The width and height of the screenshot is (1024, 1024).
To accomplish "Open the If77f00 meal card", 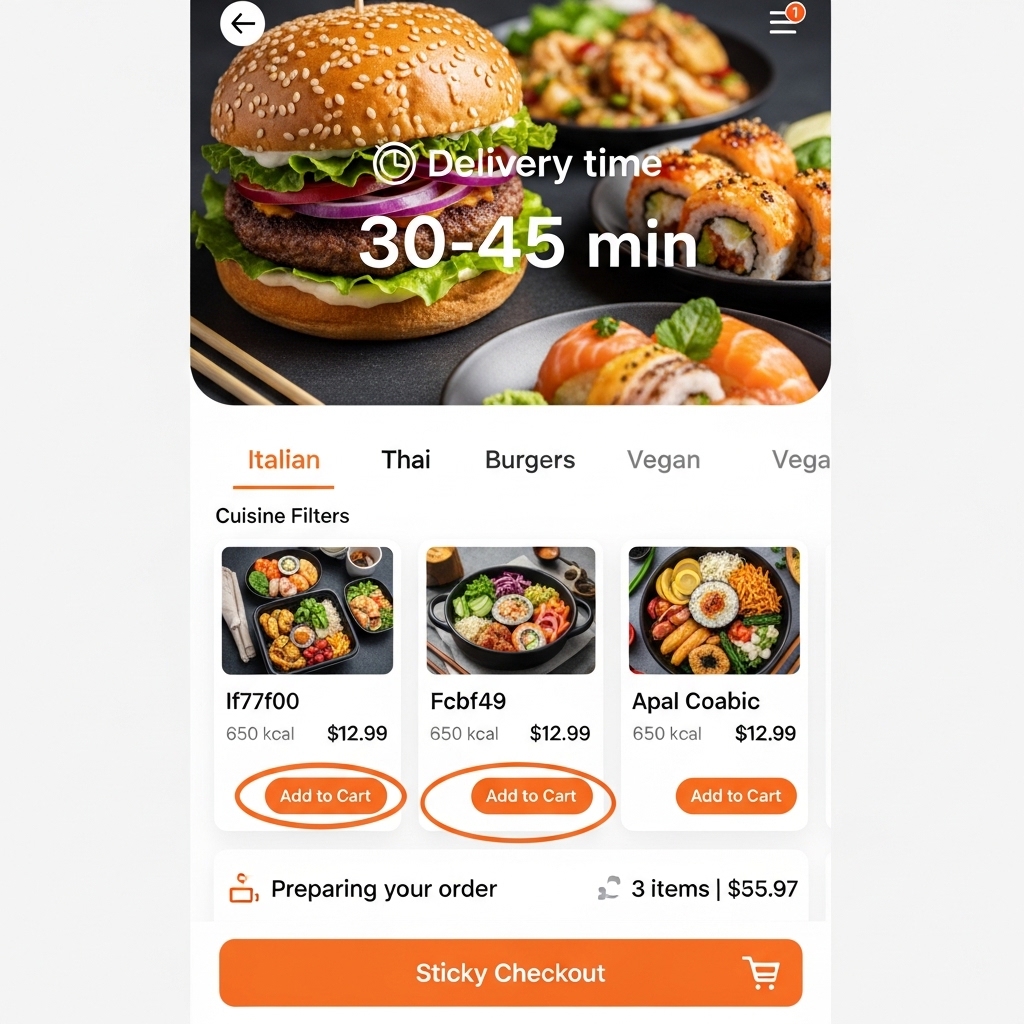I will 307,611.
